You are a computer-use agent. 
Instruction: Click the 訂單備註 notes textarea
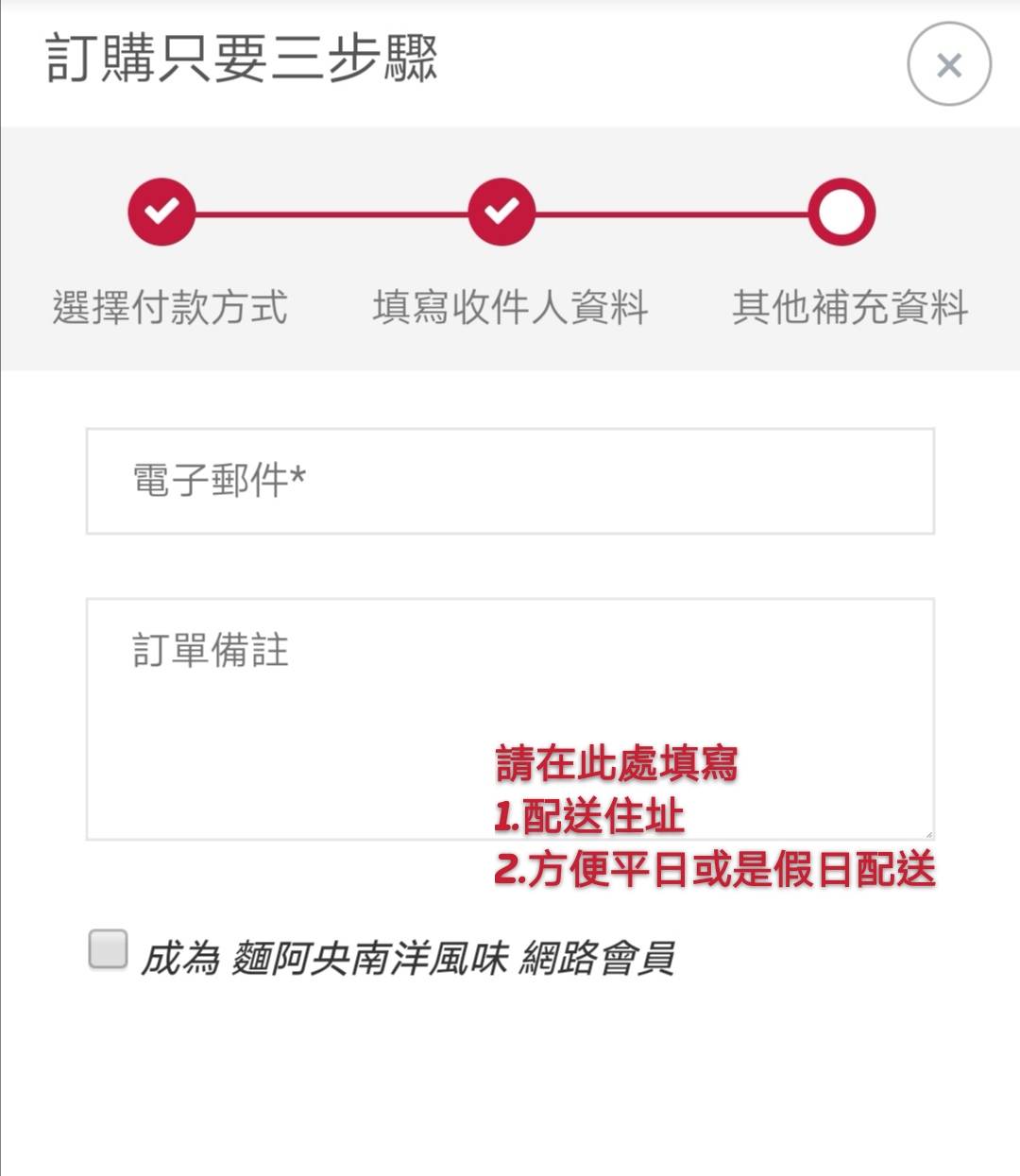coord(509,718)
